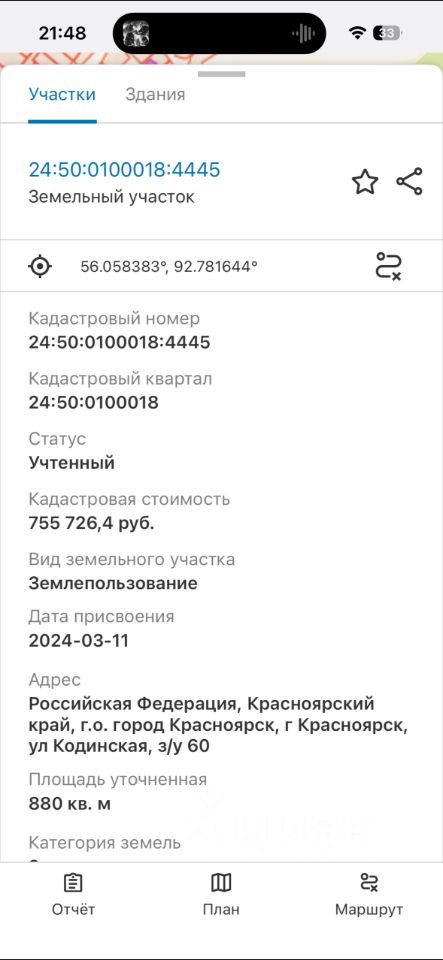Add this land plot to favorites
Screen dimensions: 443x960
point(365,182)
